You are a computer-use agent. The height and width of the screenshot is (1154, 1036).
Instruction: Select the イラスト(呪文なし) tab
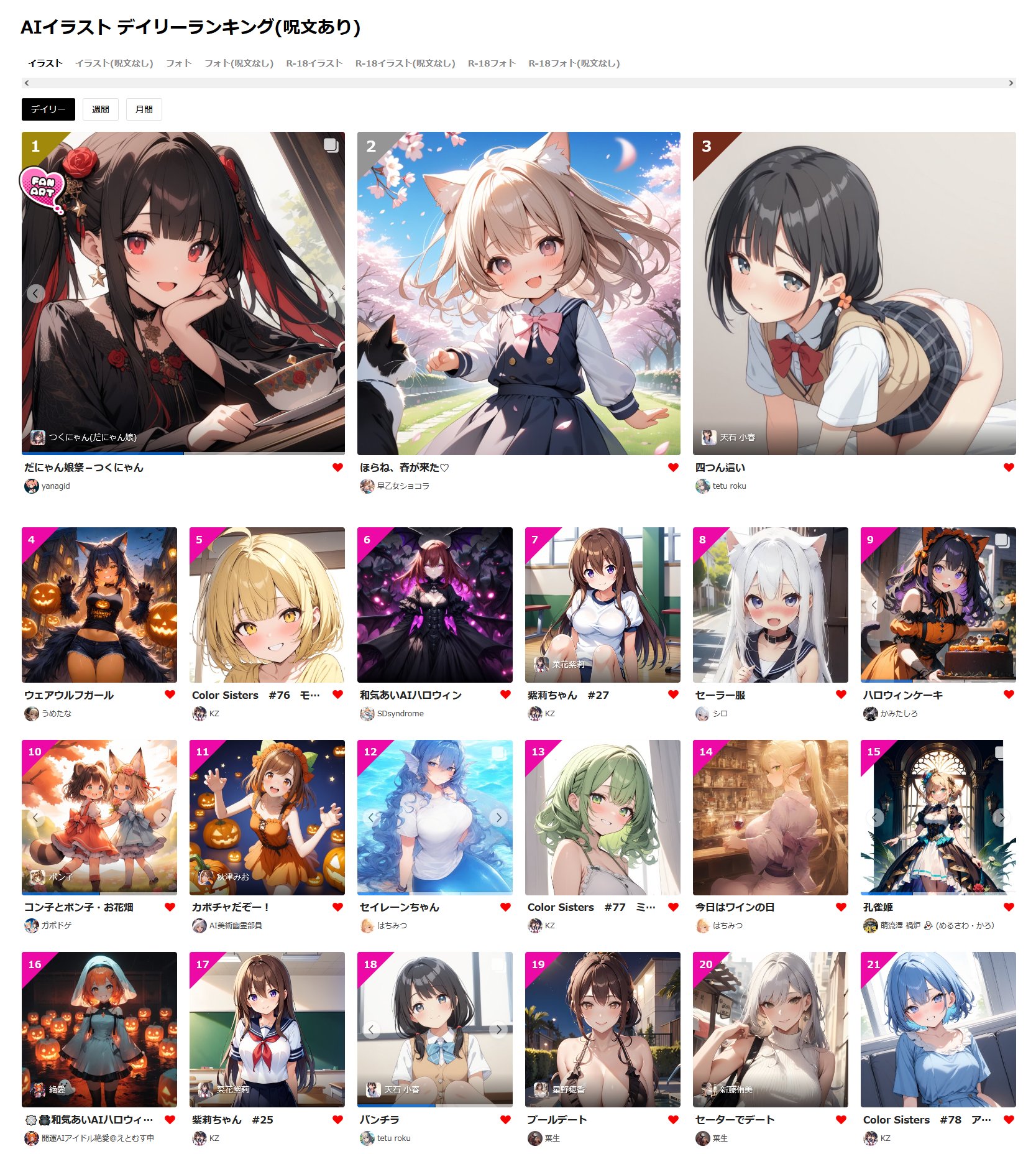point(114,63)
